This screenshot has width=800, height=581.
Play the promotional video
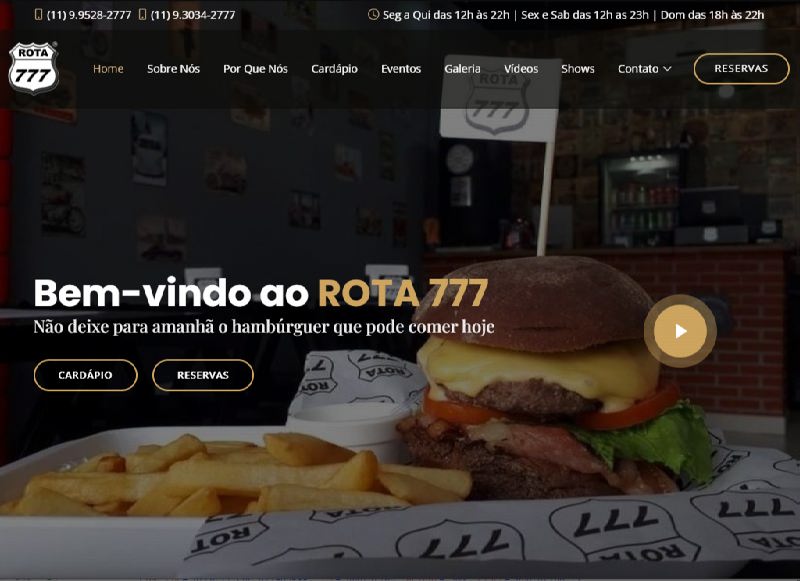680,331
